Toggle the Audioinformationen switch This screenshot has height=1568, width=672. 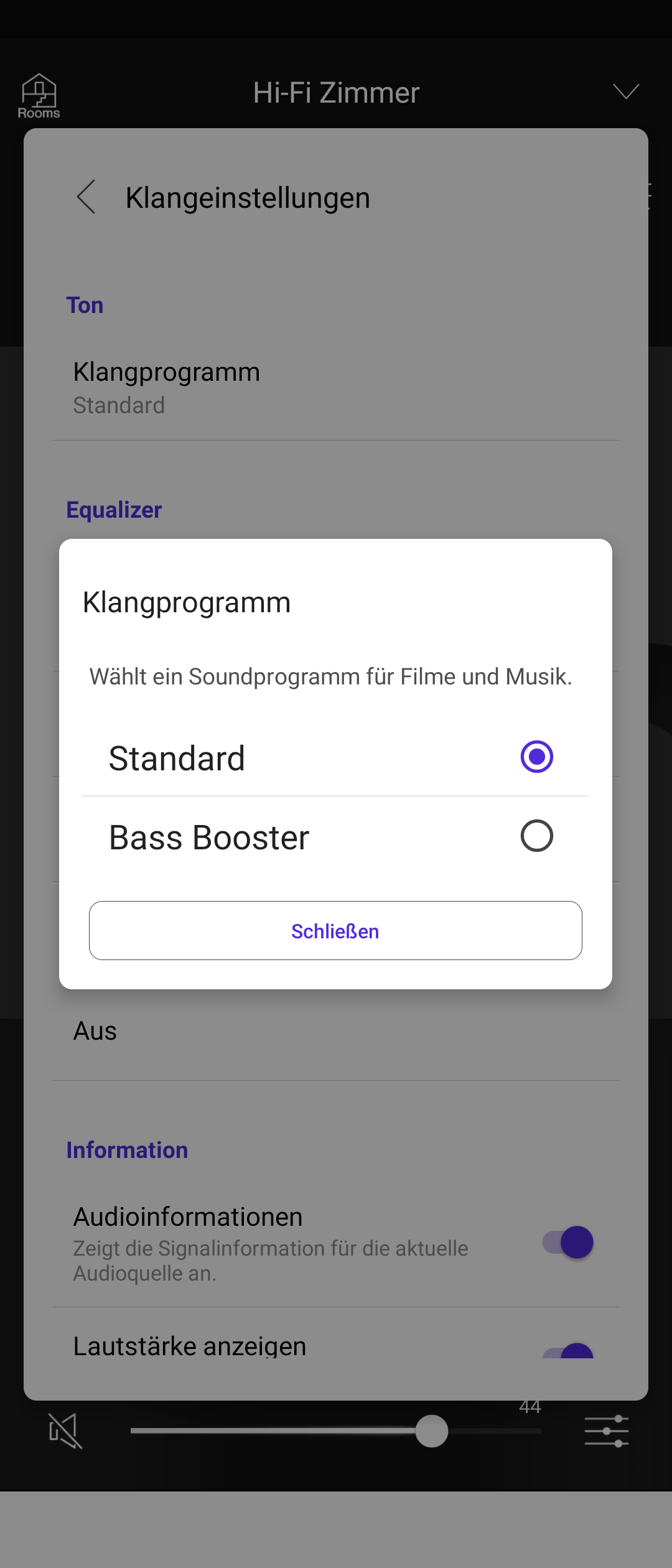567,1242
